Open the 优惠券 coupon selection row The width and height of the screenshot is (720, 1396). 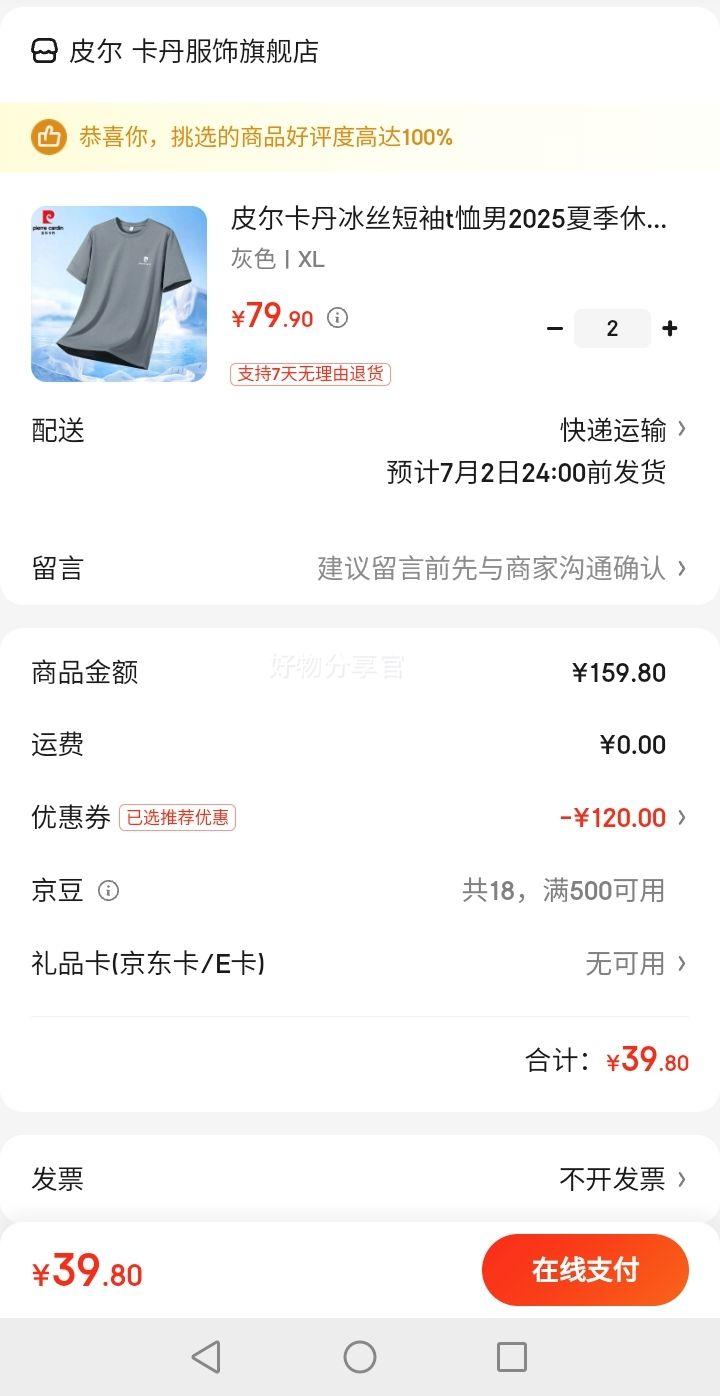pyautogui.click(x=360, y=817)
